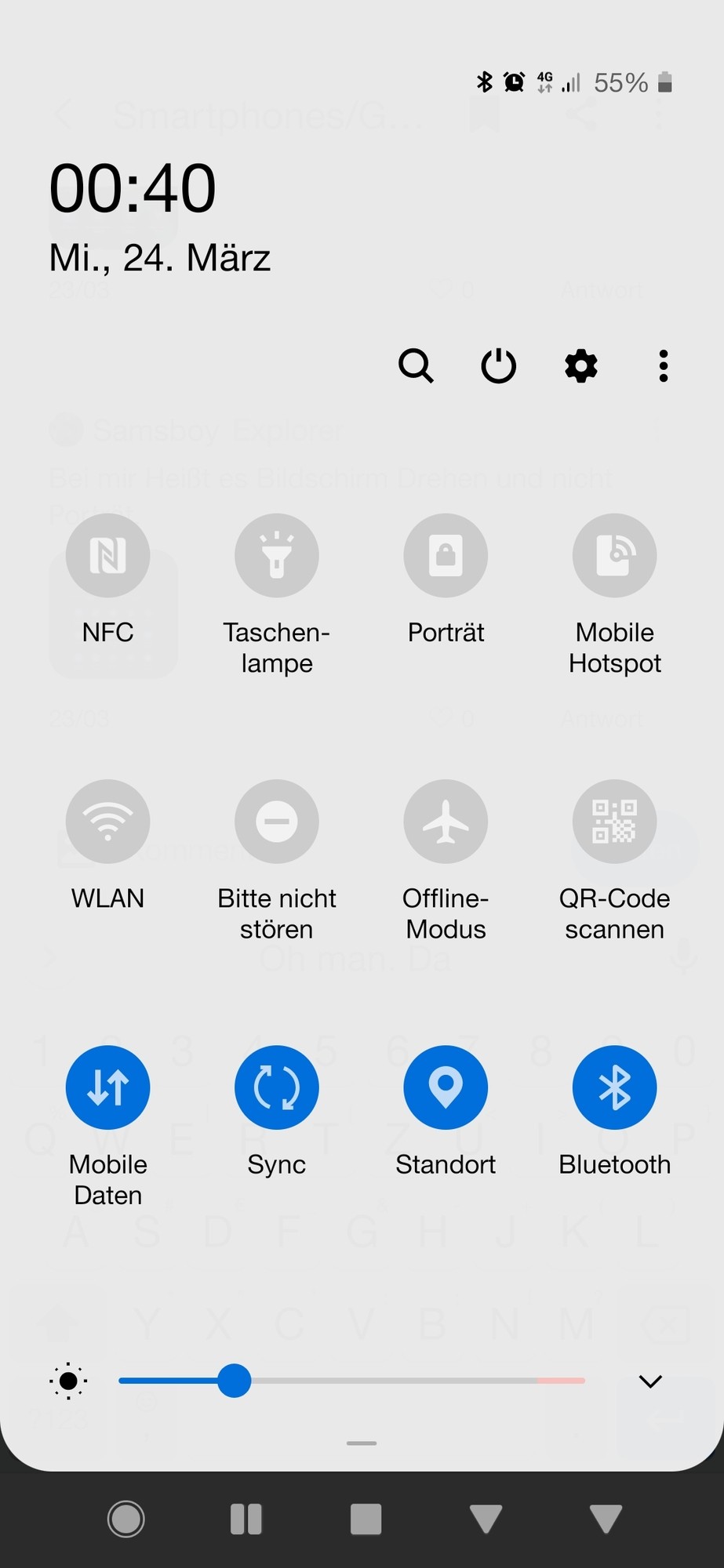The width and height of the screenshot is (724, 1568).
Task: Turn on NFC
Action: [x=108, y=555]
